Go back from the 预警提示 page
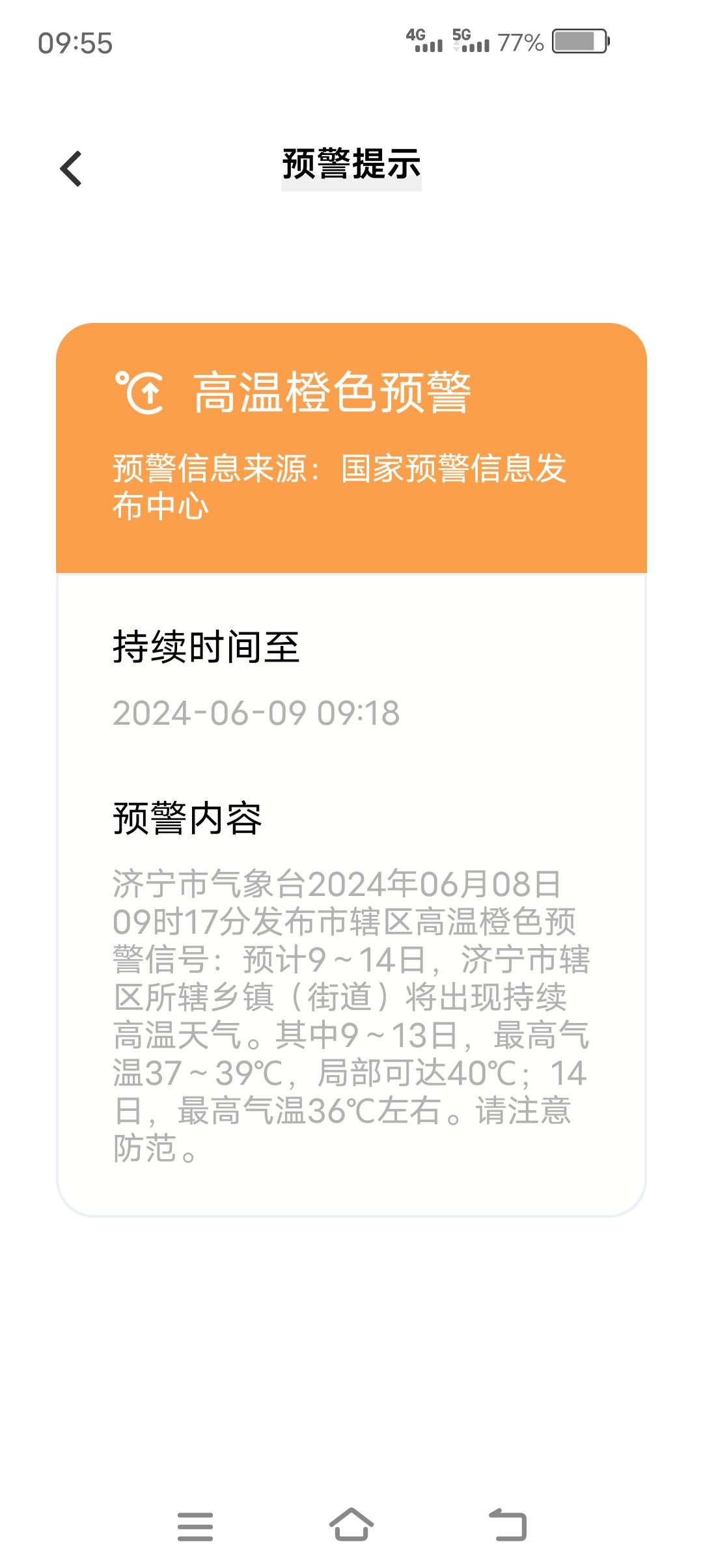 [x=71, y=169]
